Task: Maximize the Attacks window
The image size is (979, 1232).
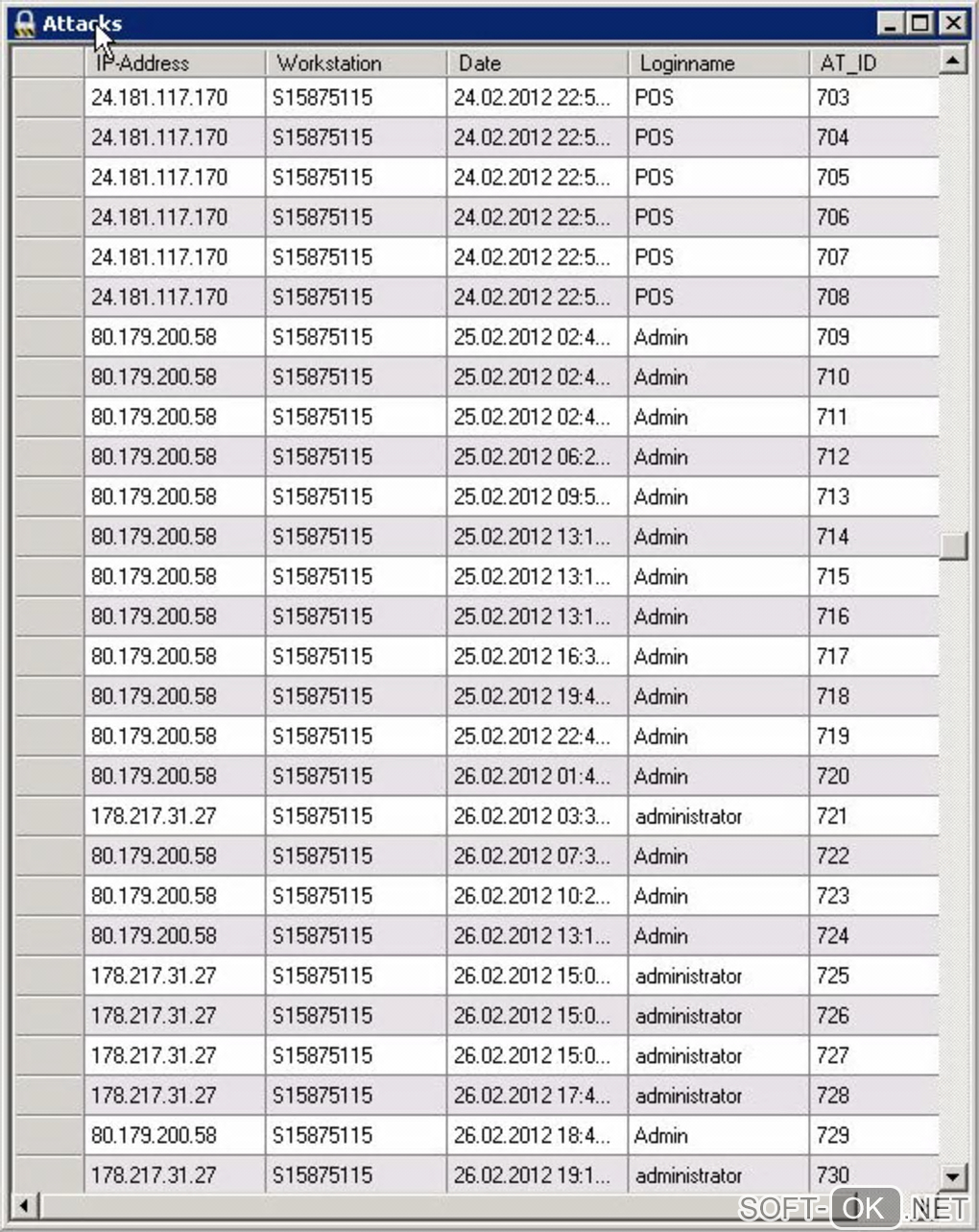Action: 921,23
